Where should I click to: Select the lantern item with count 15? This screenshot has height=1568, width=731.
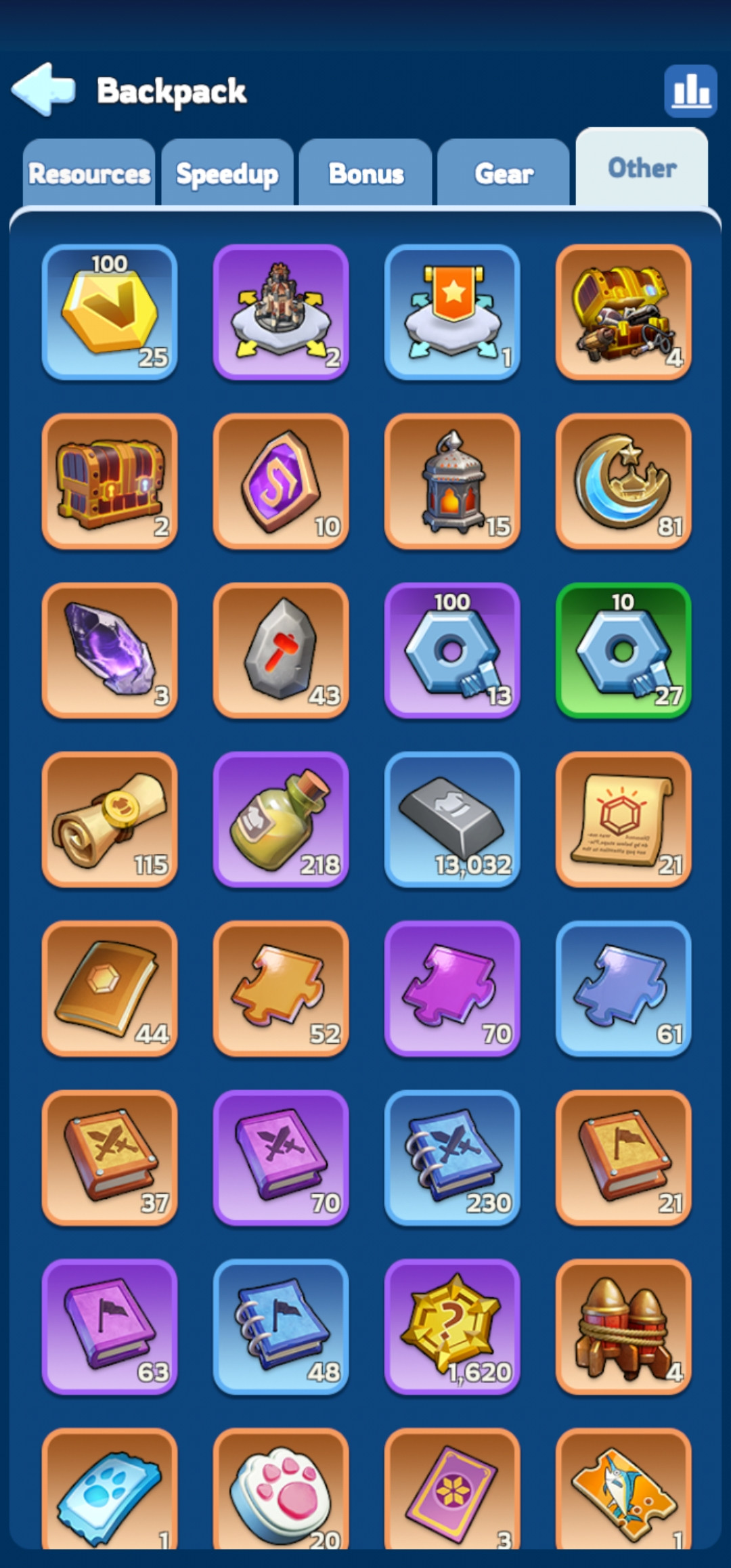point(452,481)
